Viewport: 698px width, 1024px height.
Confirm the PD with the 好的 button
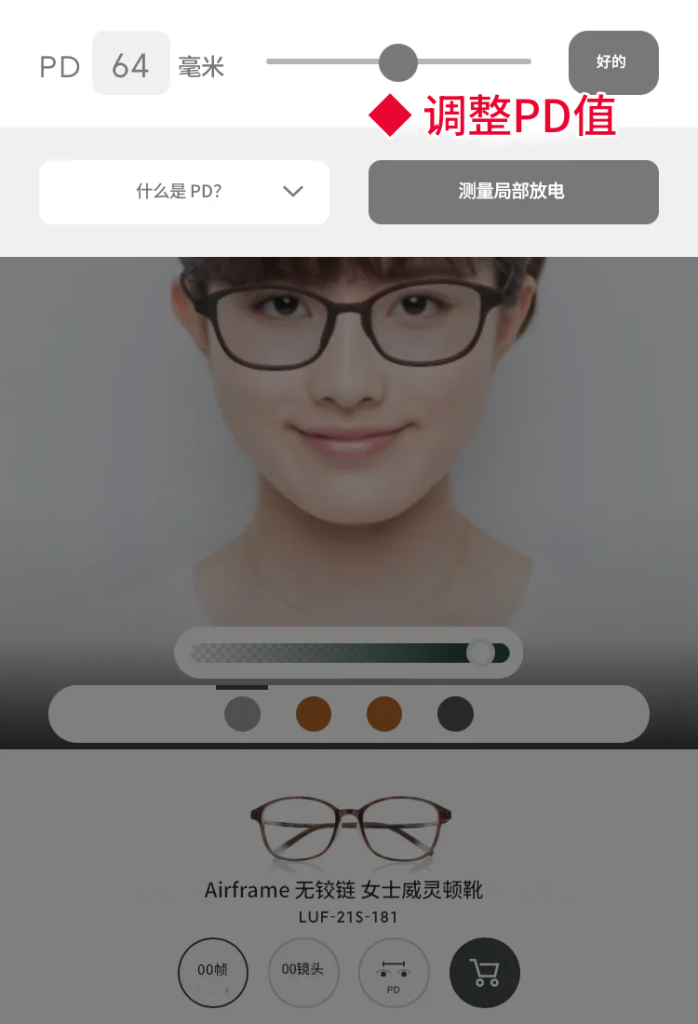612,62
